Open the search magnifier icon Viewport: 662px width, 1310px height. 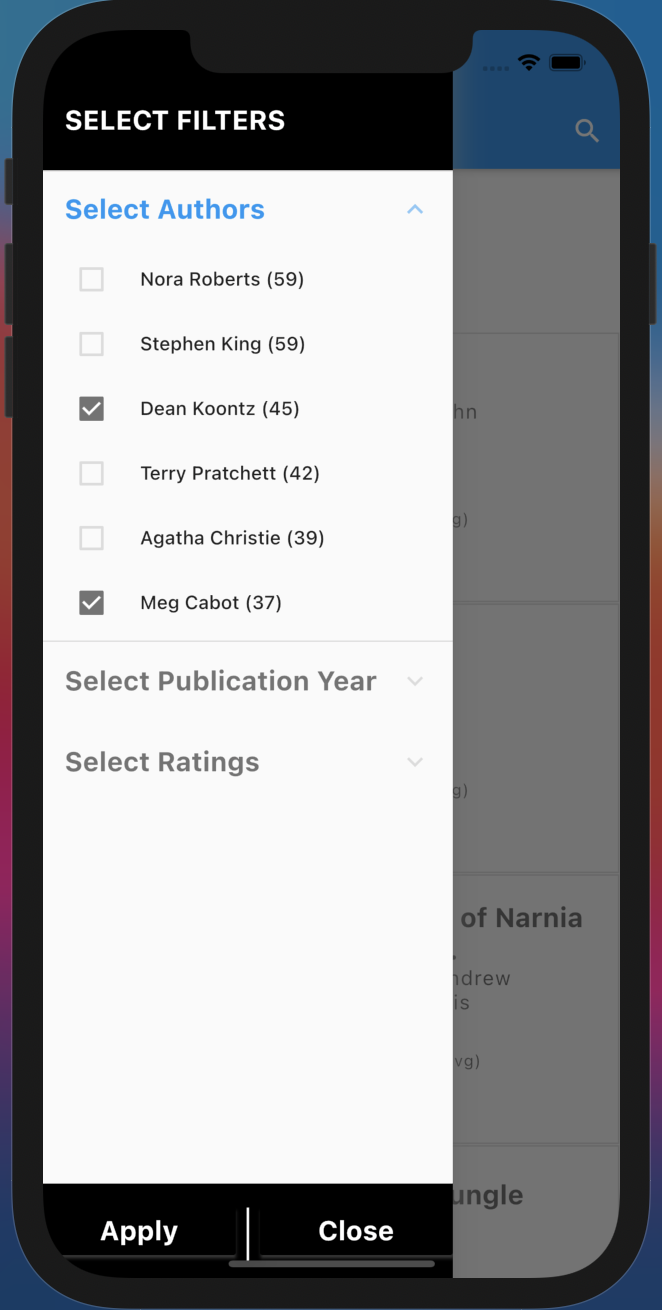coord(587,130)
